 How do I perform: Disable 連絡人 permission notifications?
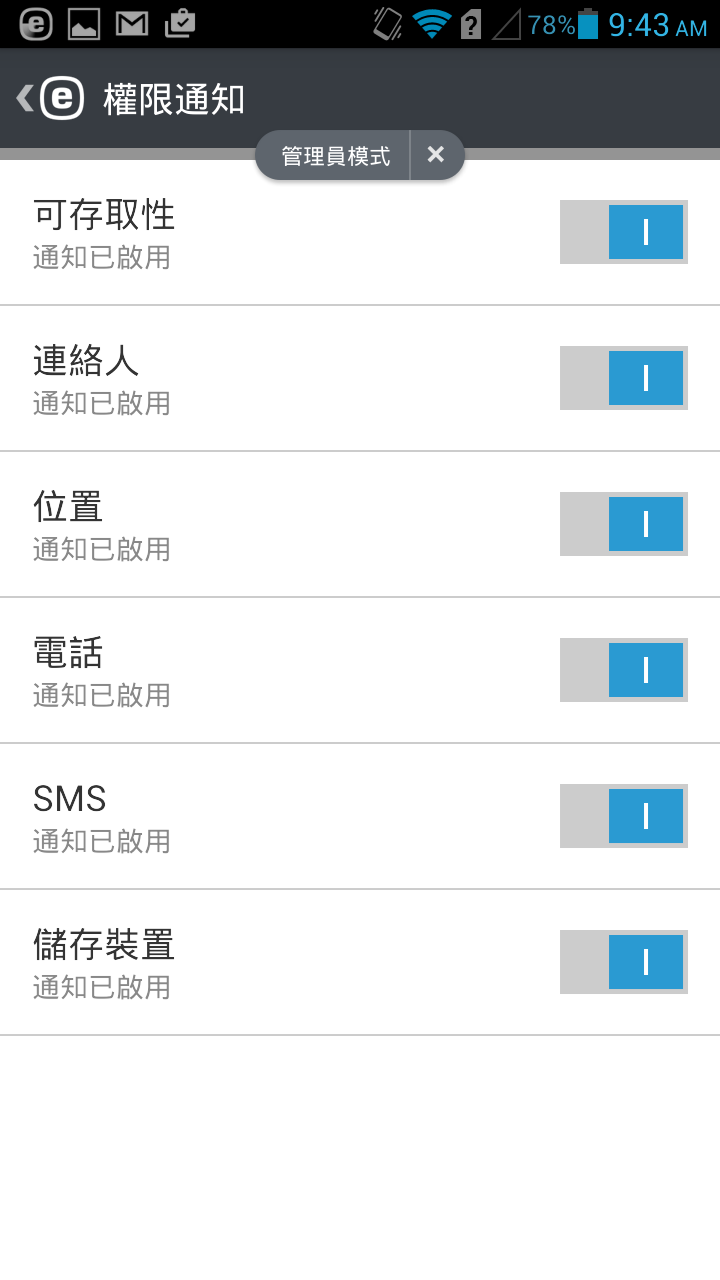click(x=624, y=378)
